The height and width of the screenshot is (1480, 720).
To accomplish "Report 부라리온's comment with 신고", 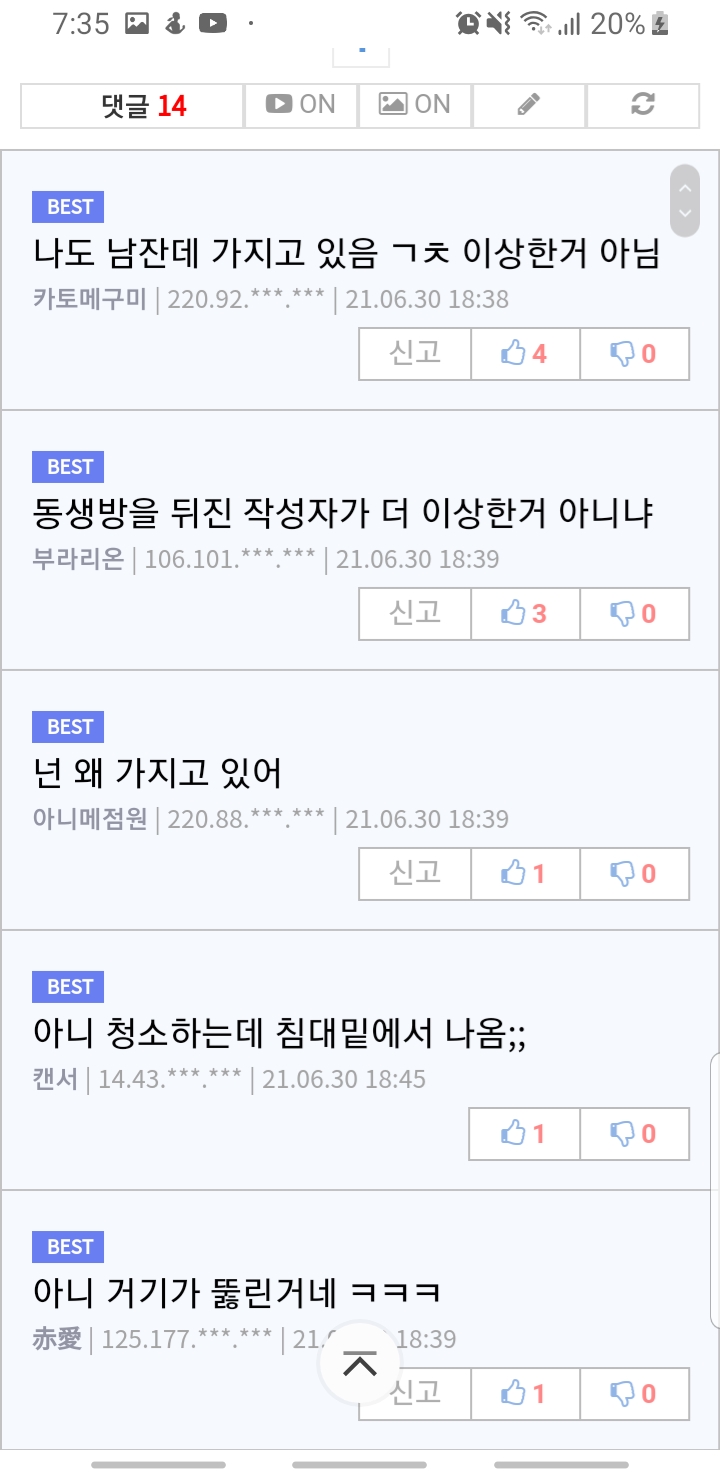I will 415,614.
